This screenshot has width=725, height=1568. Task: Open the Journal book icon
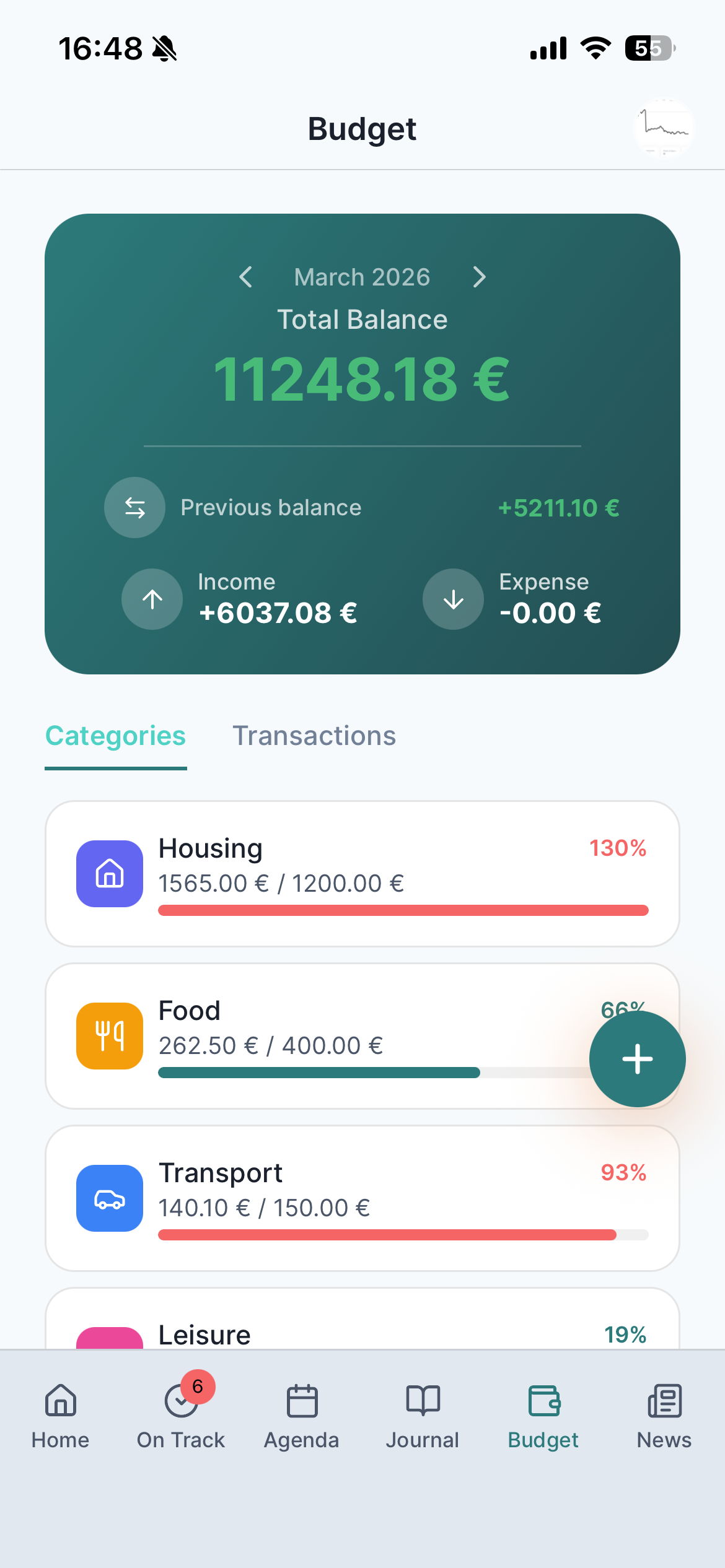(422, 1401)
